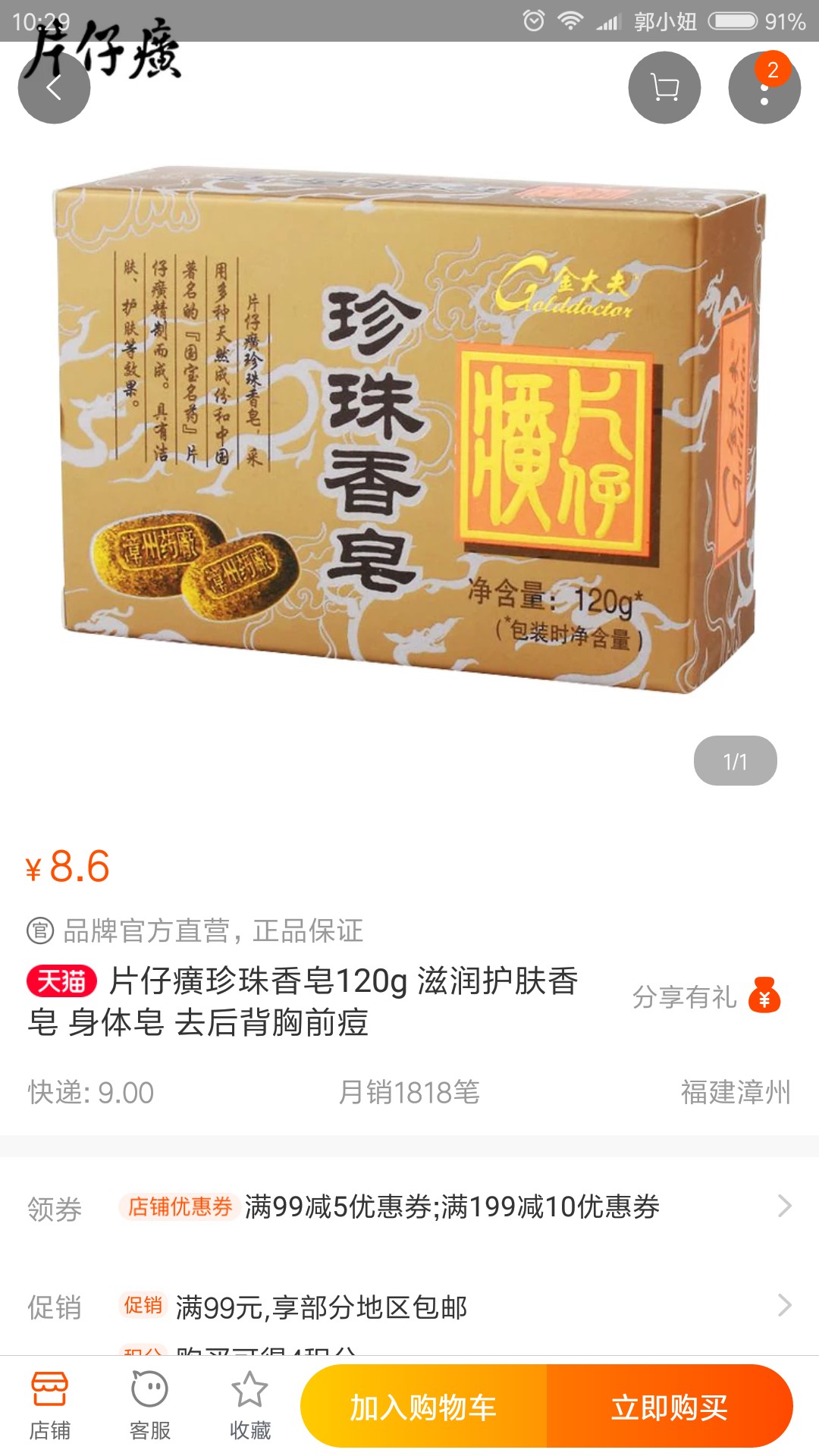The image size is (819, 1456).
Task: Go back using the top-left arrow
Action: [x=54, y=88]
